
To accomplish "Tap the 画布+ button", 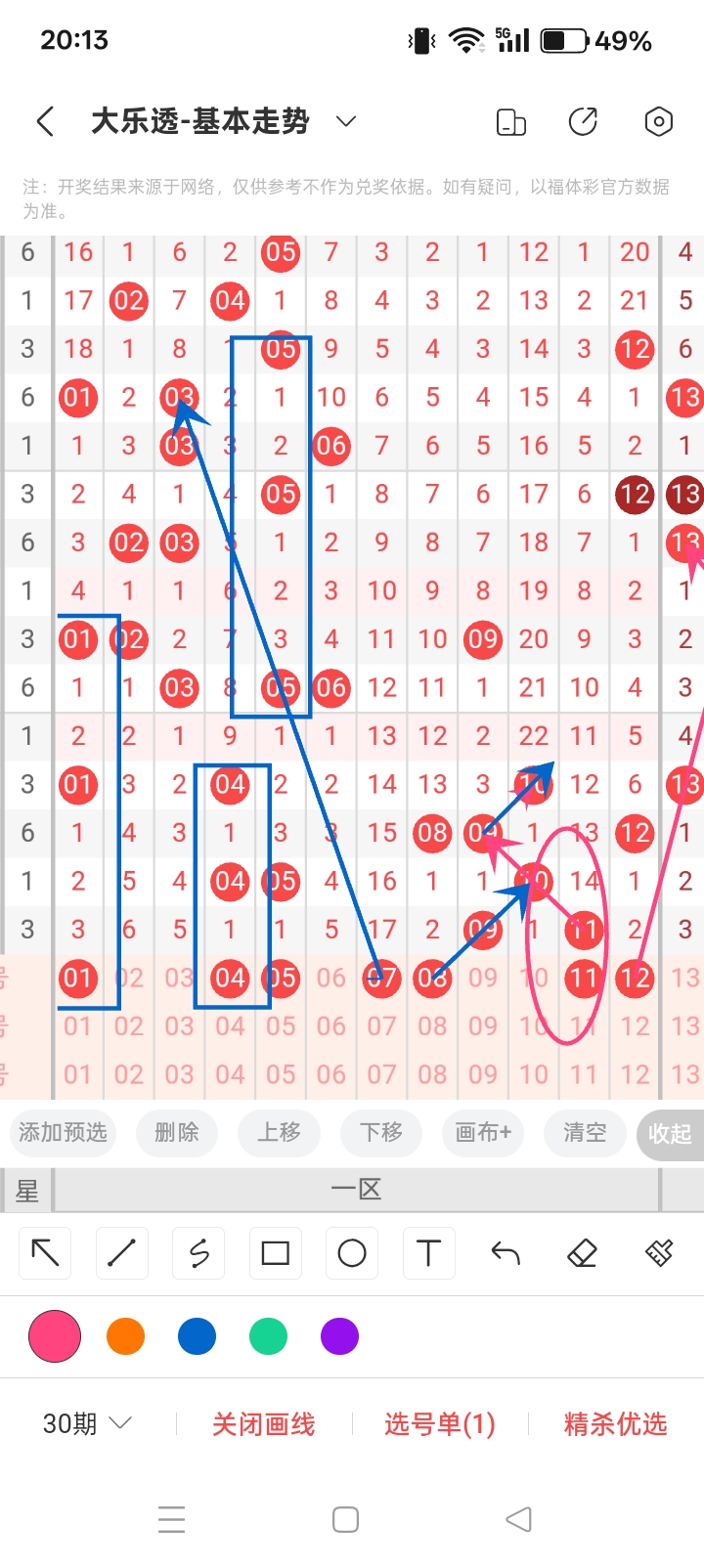I will (483, 1132).
